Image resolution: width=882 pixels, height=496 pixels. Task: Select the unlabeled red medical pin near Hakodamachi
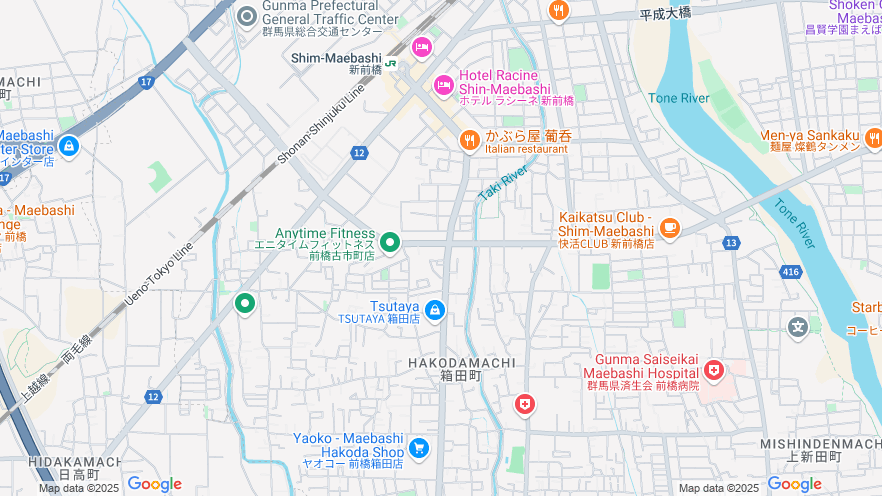(x=524, y=404)
